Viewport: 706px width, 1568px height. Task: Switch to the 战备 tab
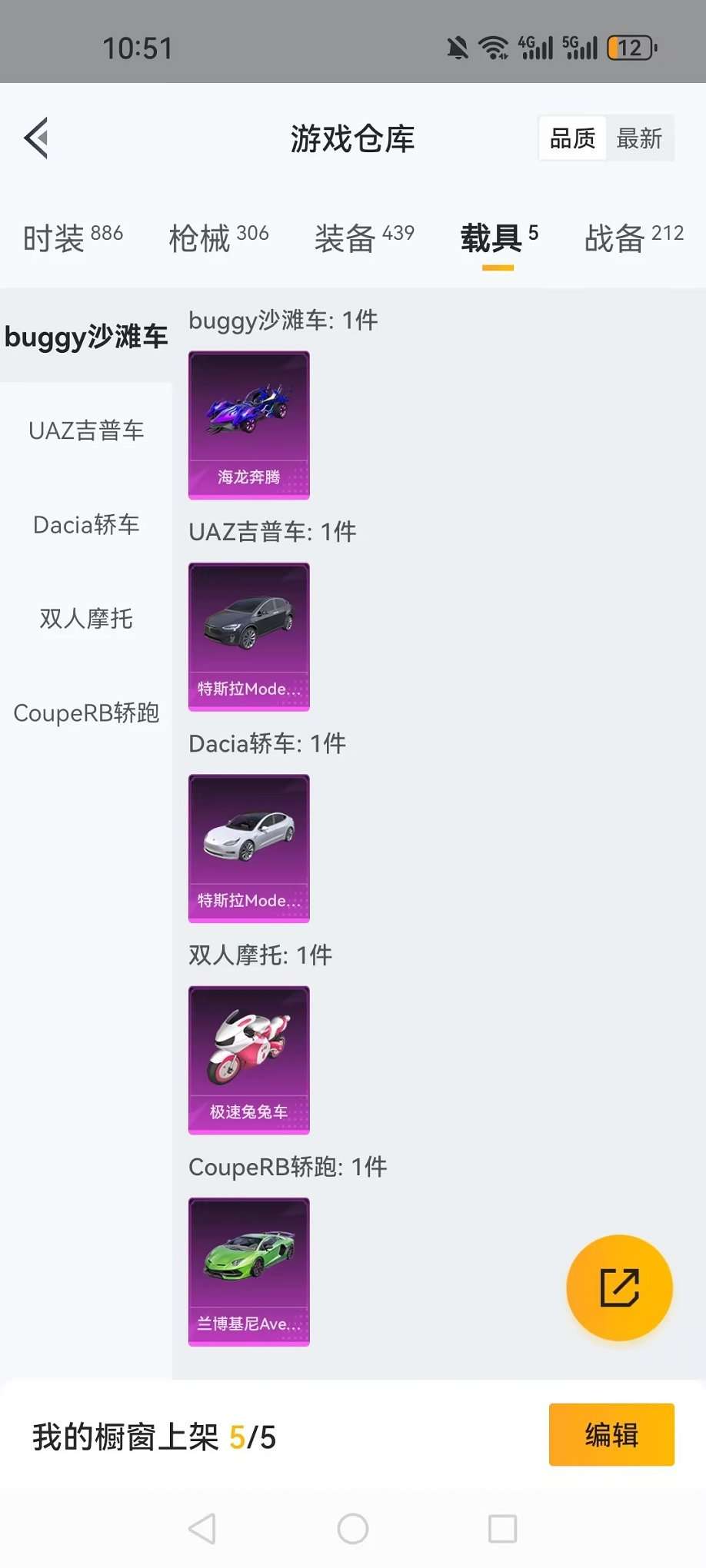click(634, 238)
